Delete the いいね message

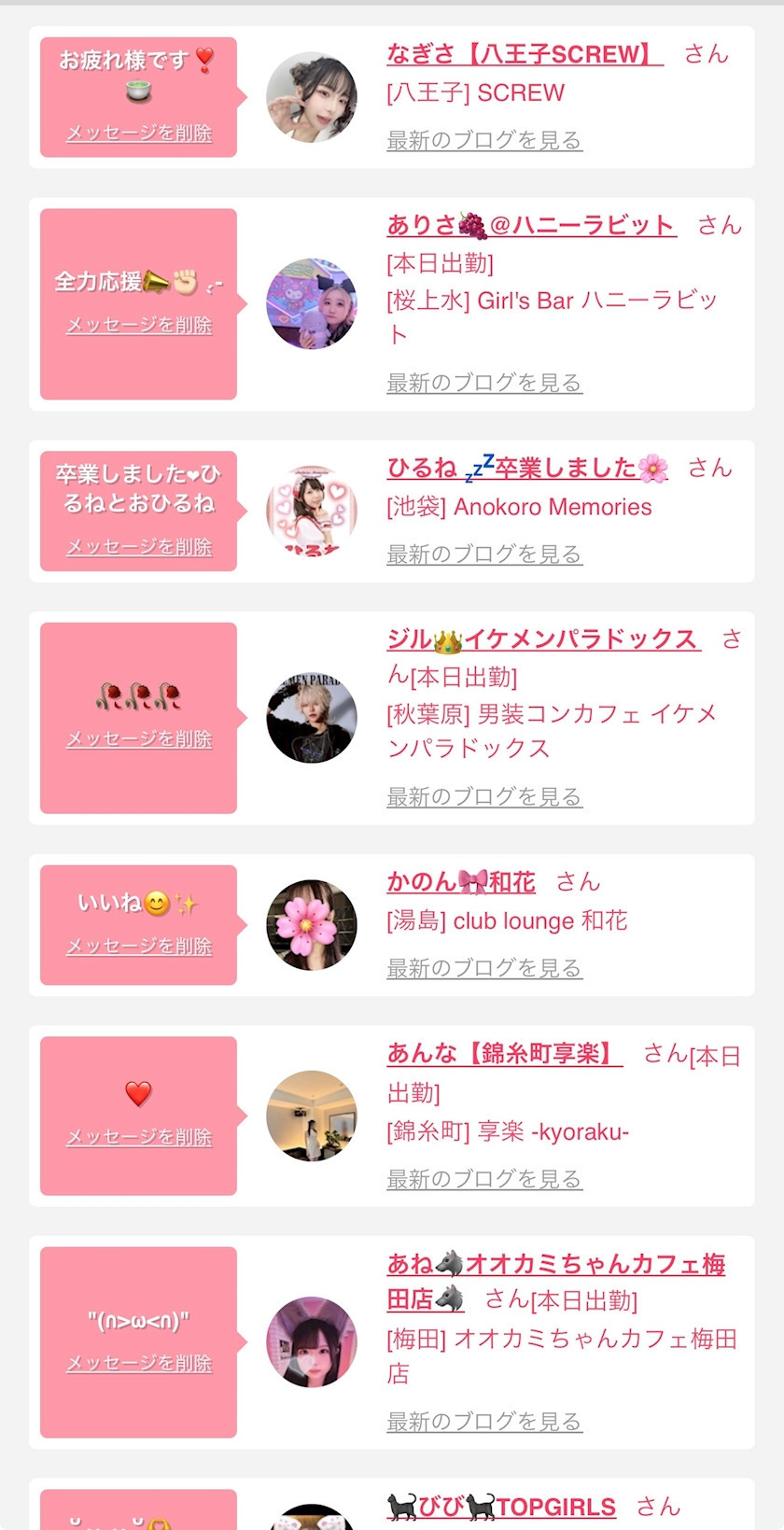139,947
